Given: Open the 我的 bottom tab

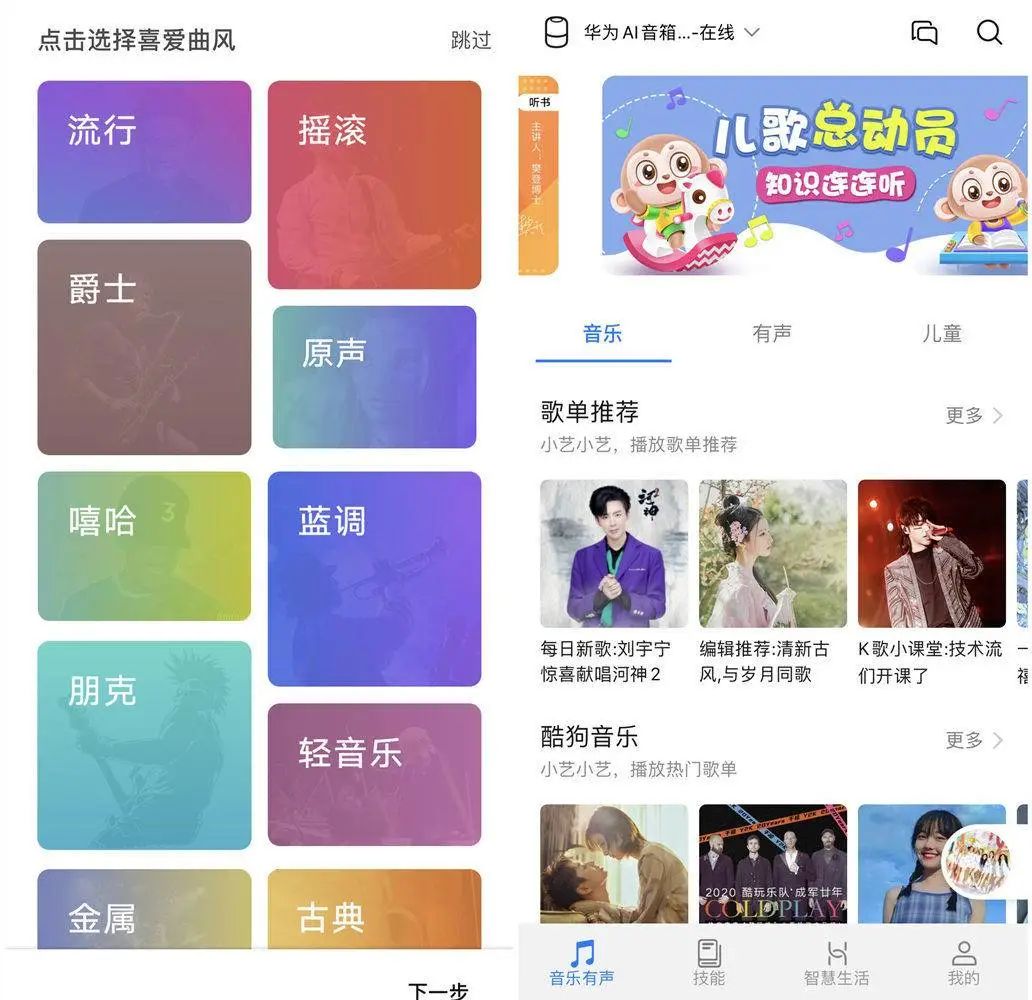Looking at the screenshot, I should [x=963, y=963].
